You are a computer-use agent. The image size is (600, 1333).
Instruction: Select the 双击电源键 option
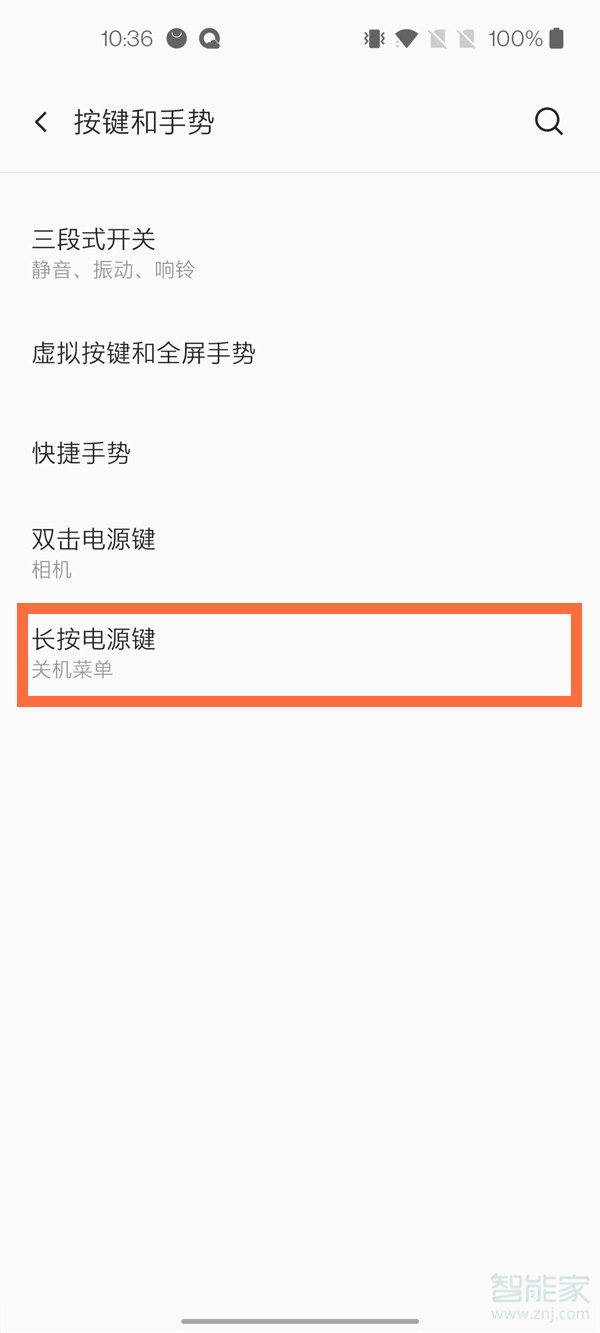300,553
